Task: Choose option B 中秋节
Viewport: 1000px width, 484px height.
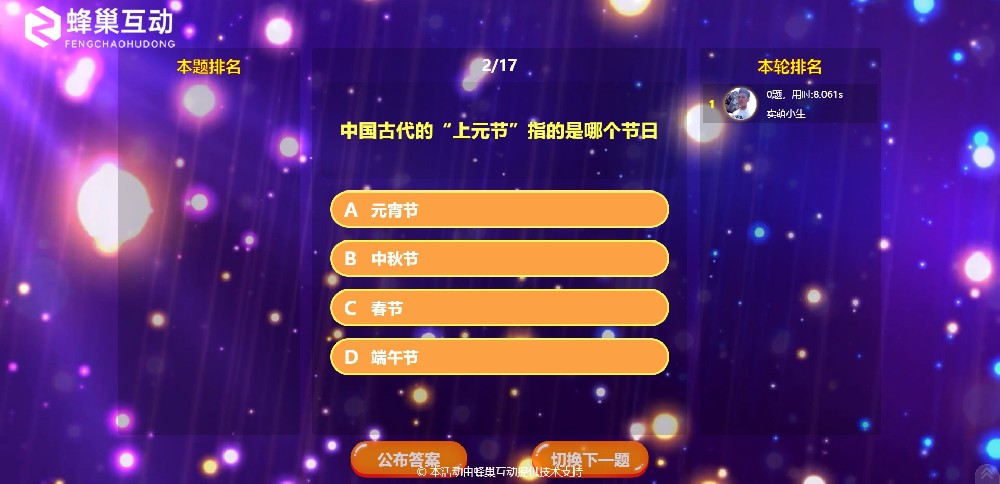Action: tap(499, 259)
